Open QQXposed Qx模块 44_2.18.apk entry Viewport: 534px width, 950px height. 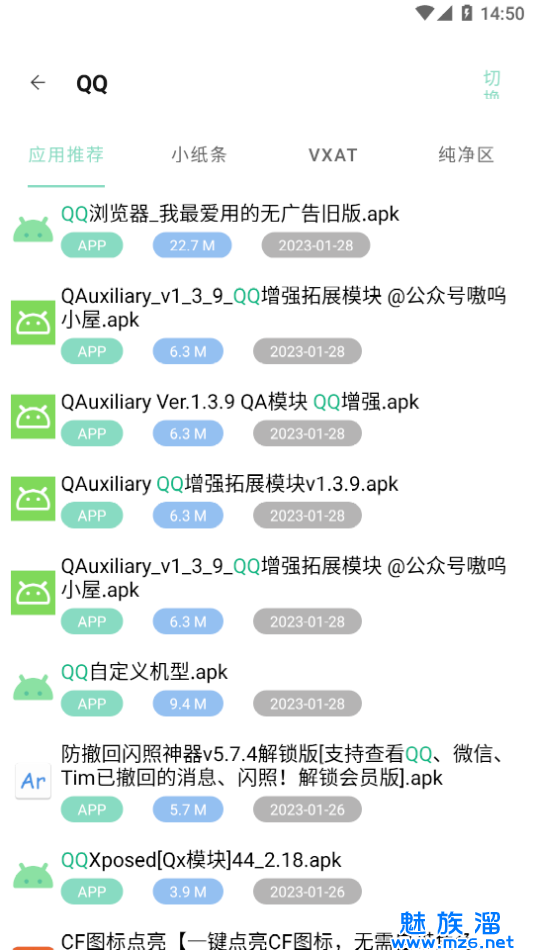pos(267,875)
